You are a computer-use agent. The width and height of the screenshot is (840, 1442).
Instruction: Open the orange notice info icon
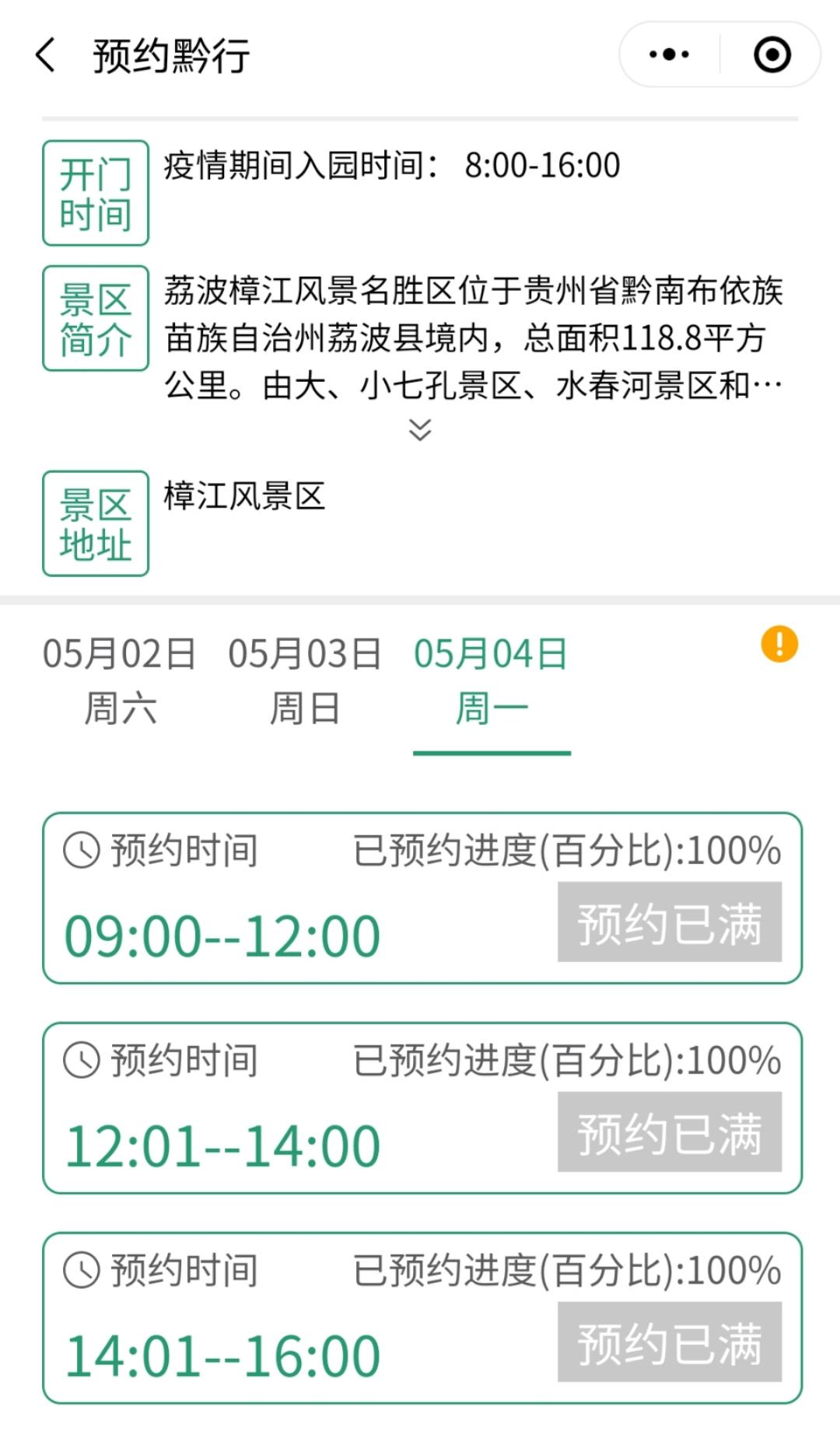(x=779, y=644)
